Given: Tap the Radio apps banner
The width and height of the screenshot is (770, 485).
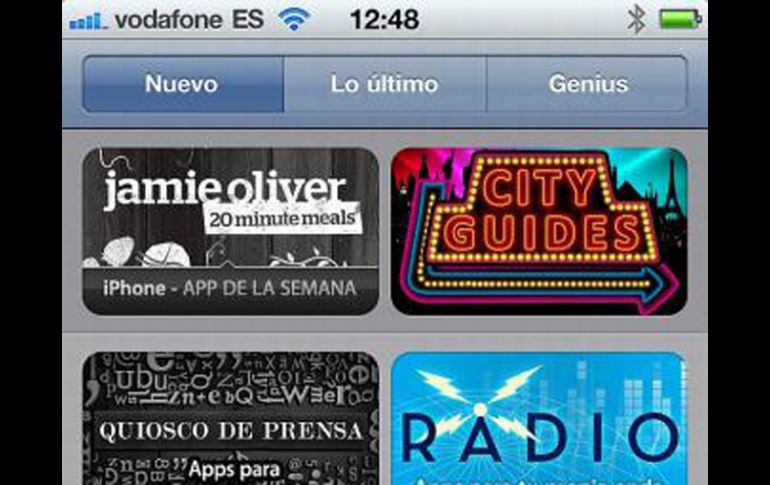Looking at the screenshot, I should coord(539,418).
